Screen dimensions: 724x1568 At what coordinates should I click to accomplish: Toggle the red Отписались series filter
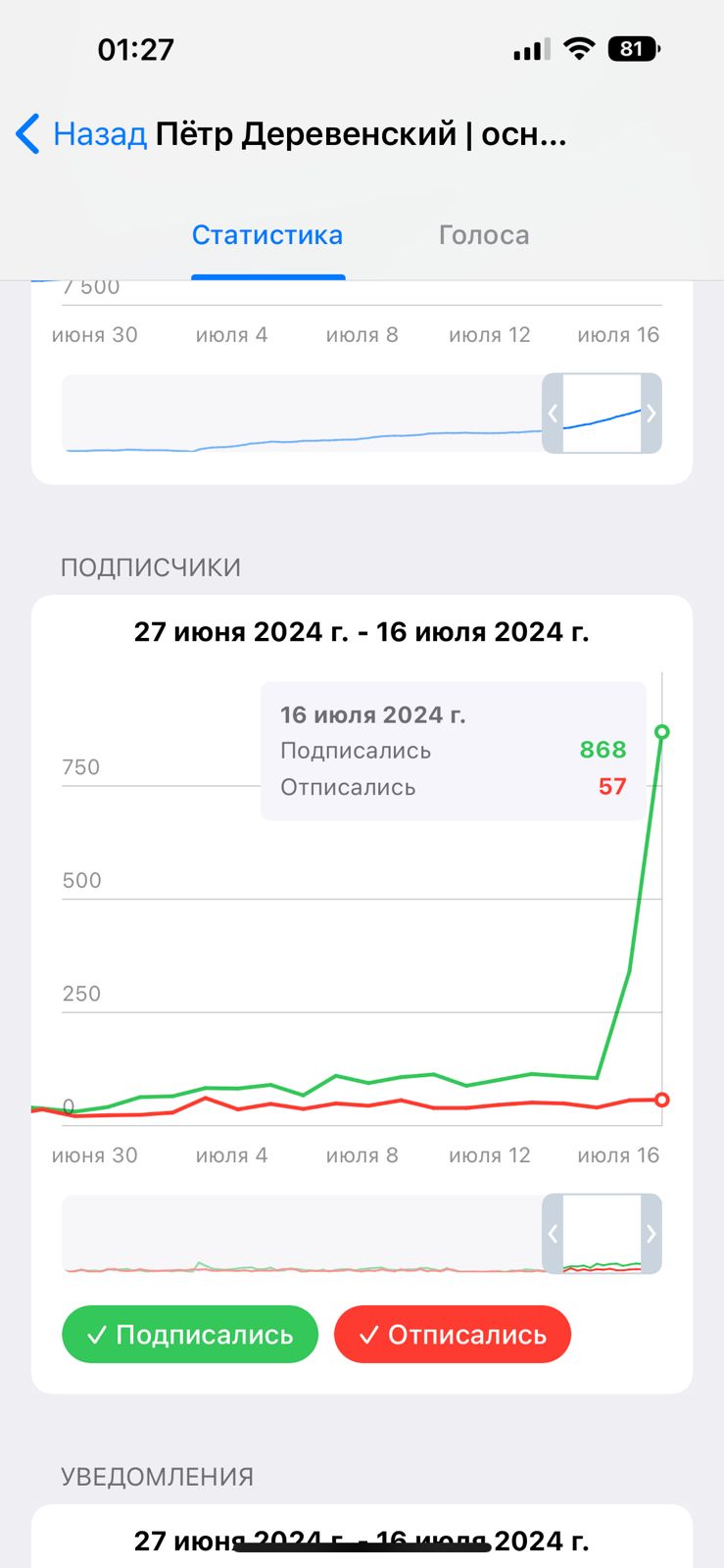click(x=453, y=1334)
